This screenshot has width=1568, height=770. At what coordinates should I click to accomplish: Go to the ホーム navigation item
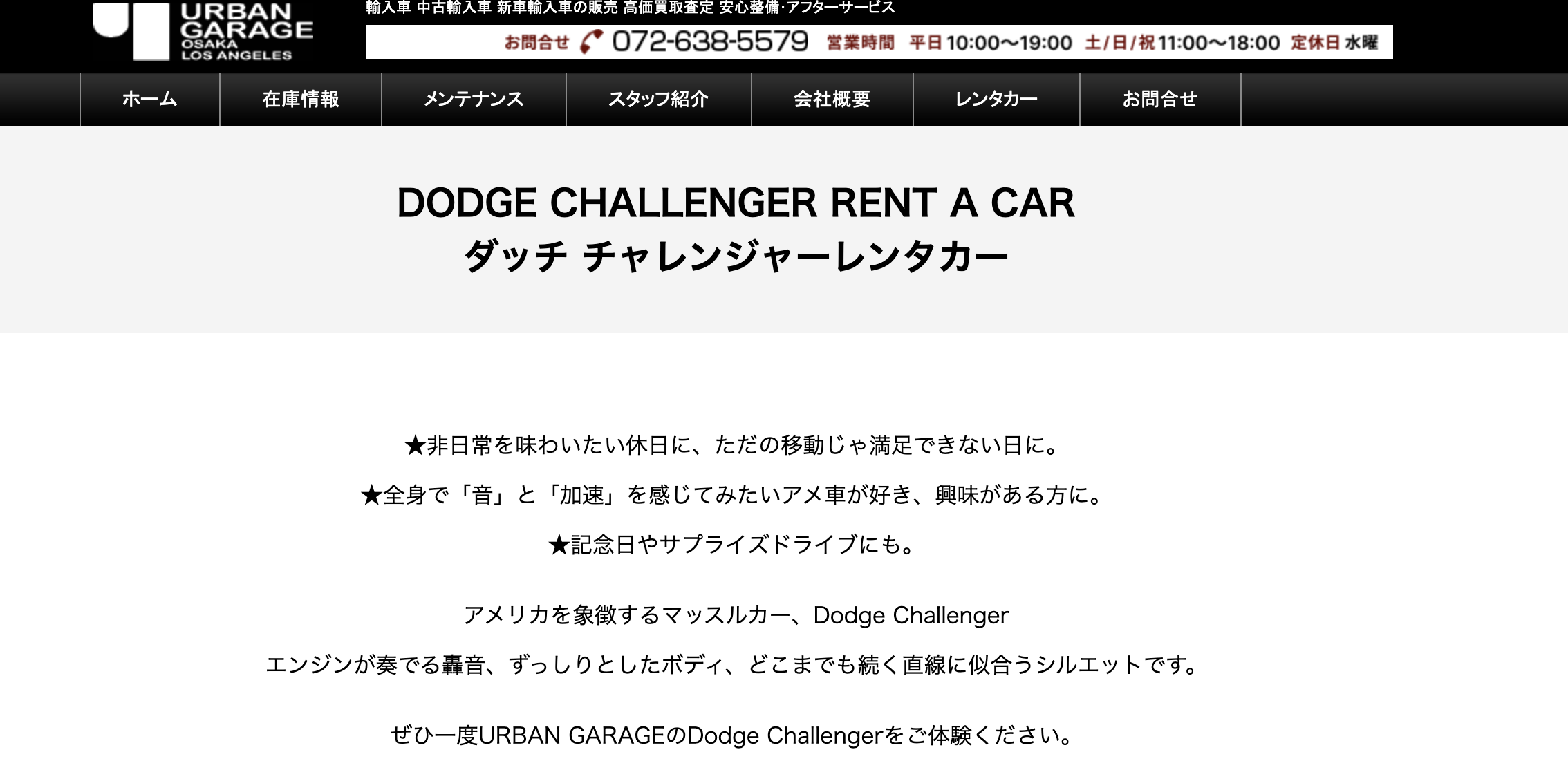point(150,100)
